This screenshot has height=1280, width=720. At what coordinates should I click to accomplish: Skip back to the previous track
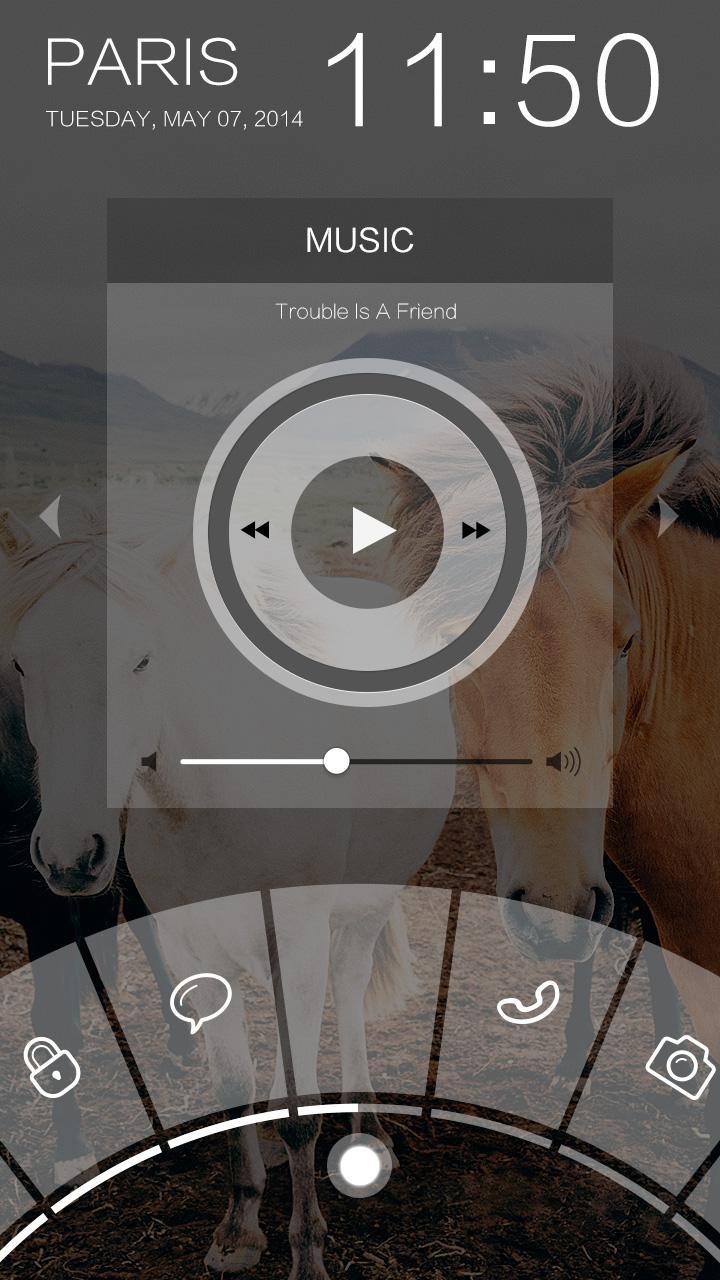click(x=256, y=531)
